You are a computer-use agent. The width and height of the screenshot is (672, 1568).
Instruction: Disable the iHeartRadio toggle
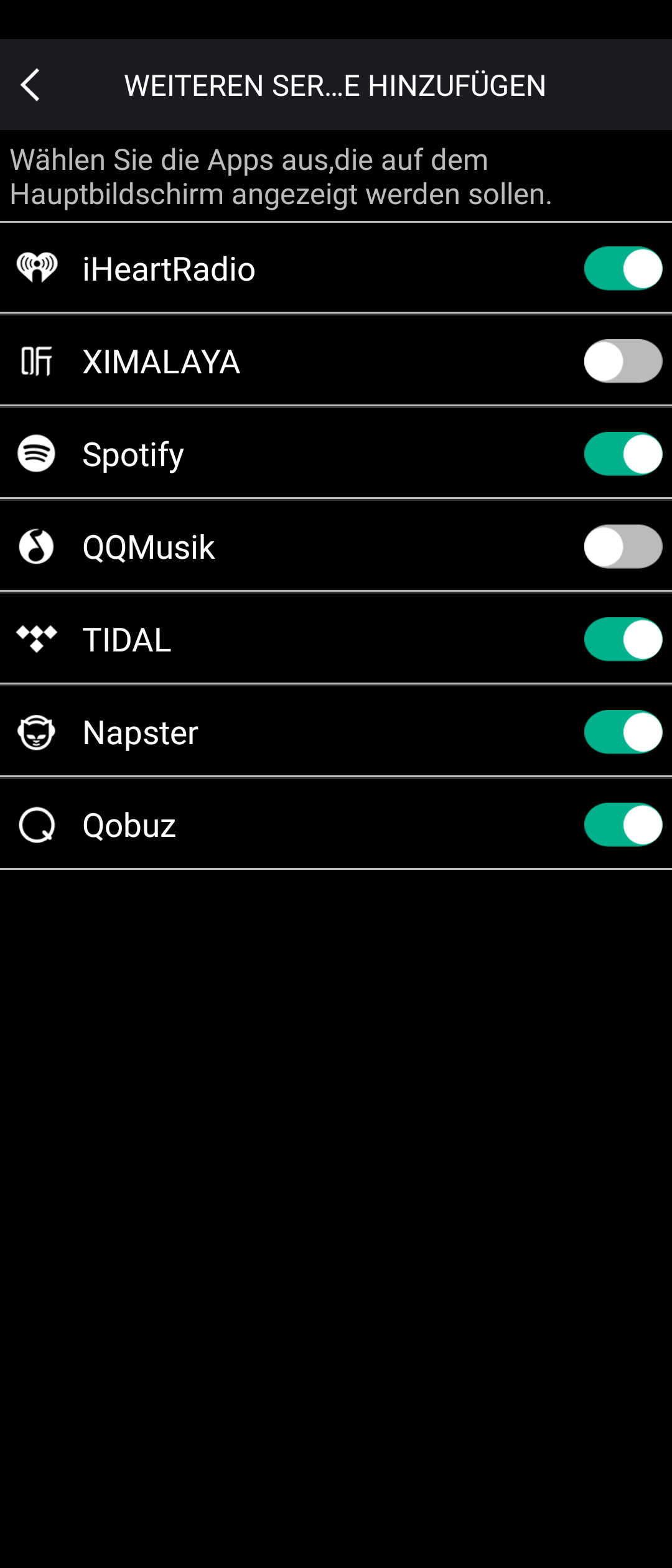[x=622, y=269]
